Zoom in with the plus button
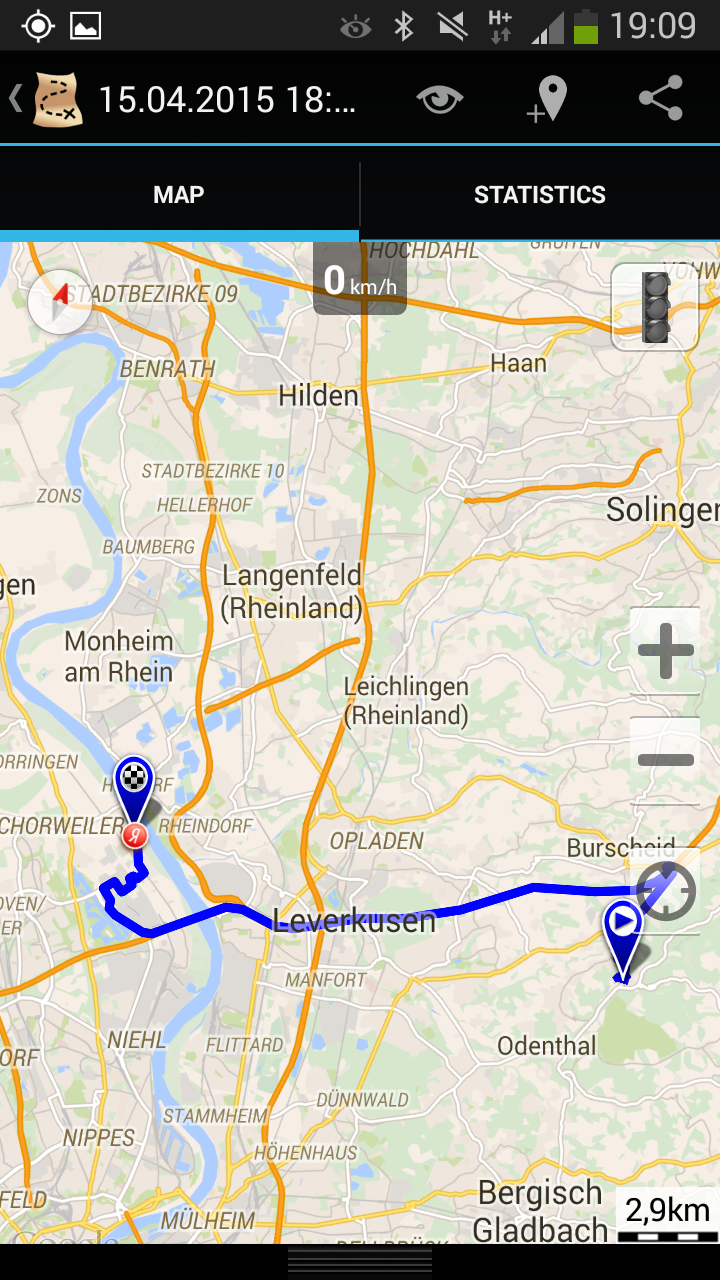The image size is (720, 1280). (665, 650)
